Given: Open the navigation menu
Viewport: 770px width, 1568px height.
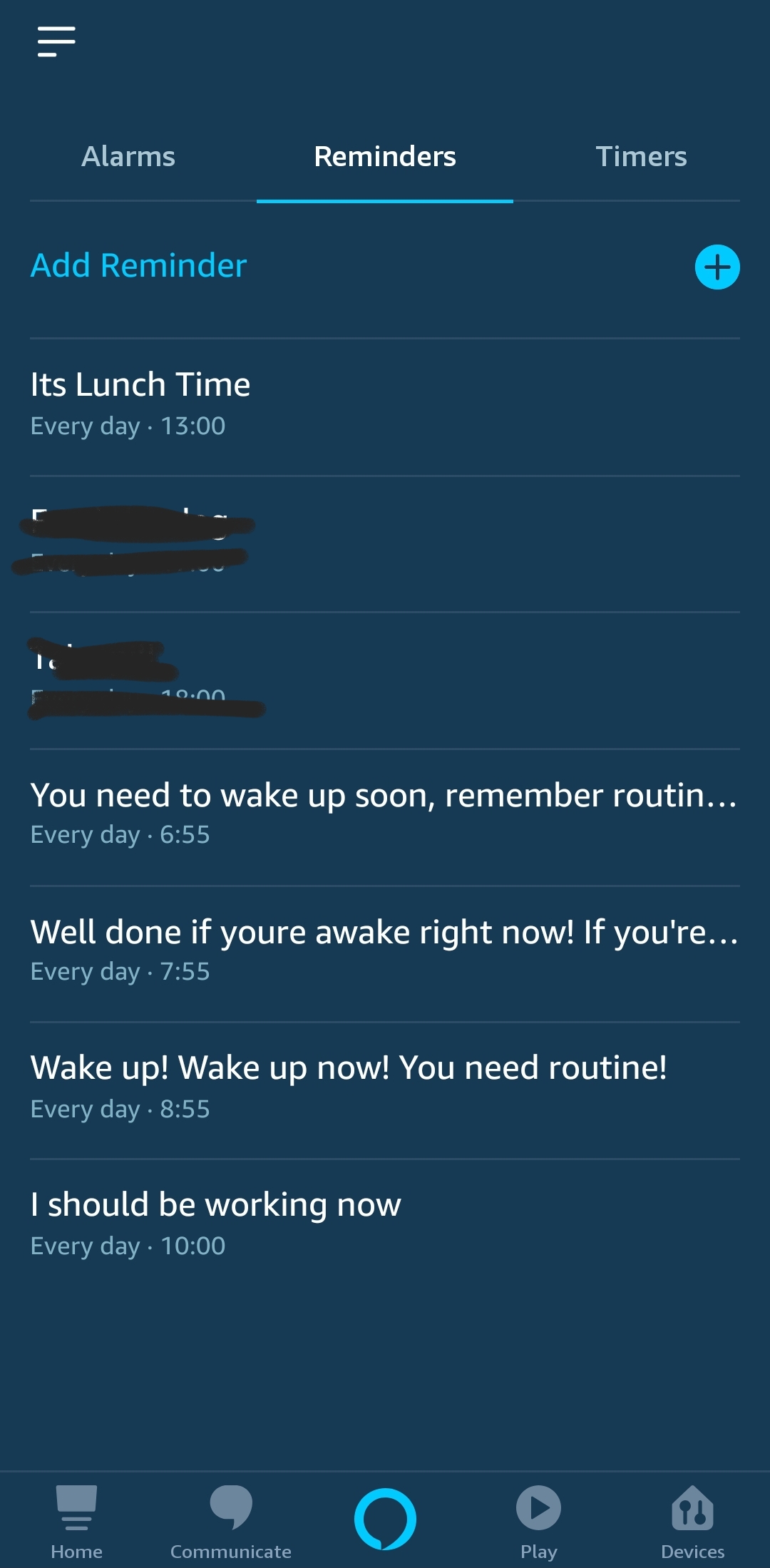Looking at the screenshot, I should (57, 41).
